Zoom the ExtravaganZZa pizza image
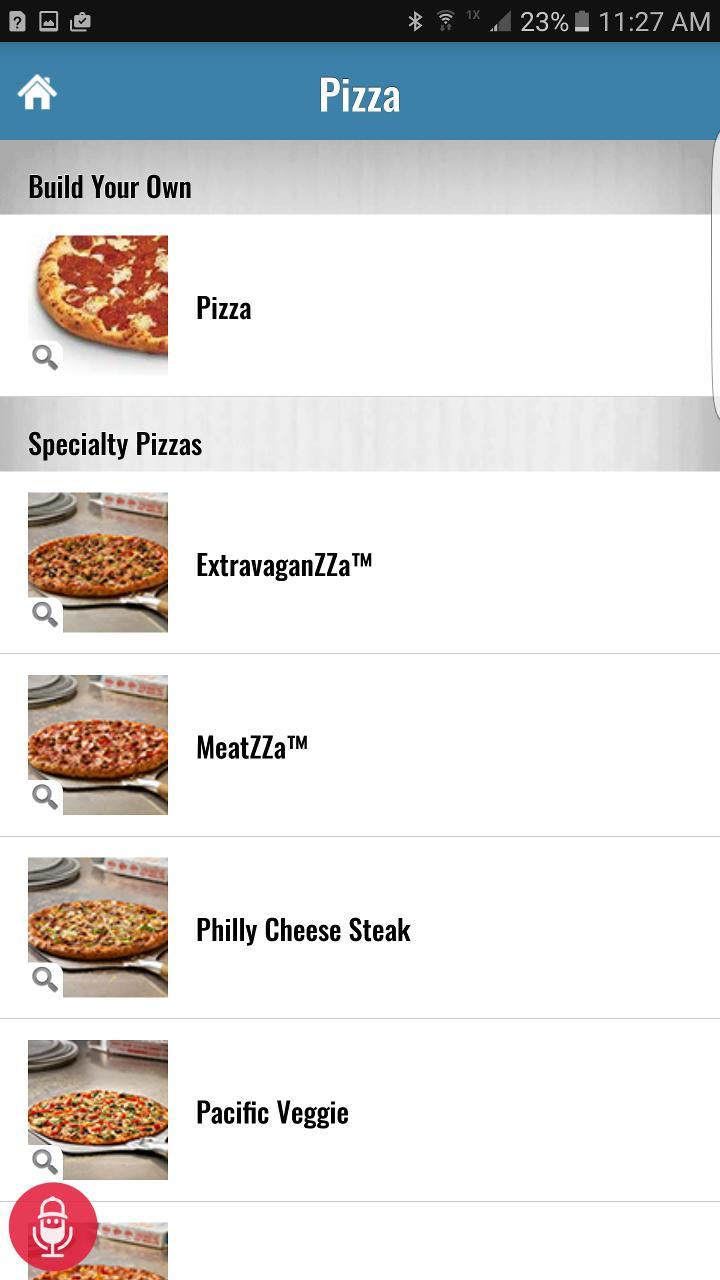Image resolution: width=720 pixels, height=1280 pixels. click(x=45, y=614)
